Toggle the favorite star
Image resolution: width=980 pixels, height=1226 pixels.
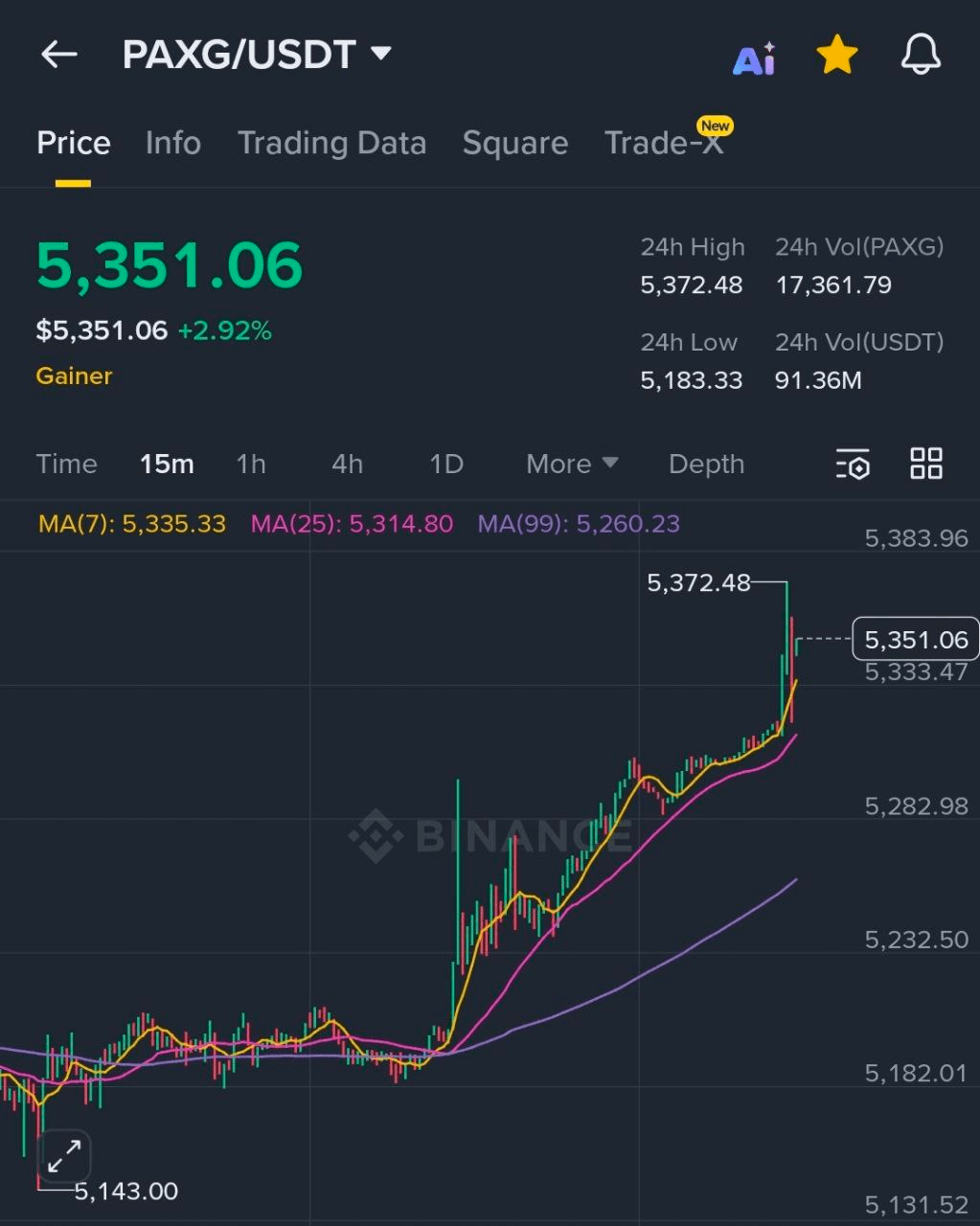click(837, 56)
